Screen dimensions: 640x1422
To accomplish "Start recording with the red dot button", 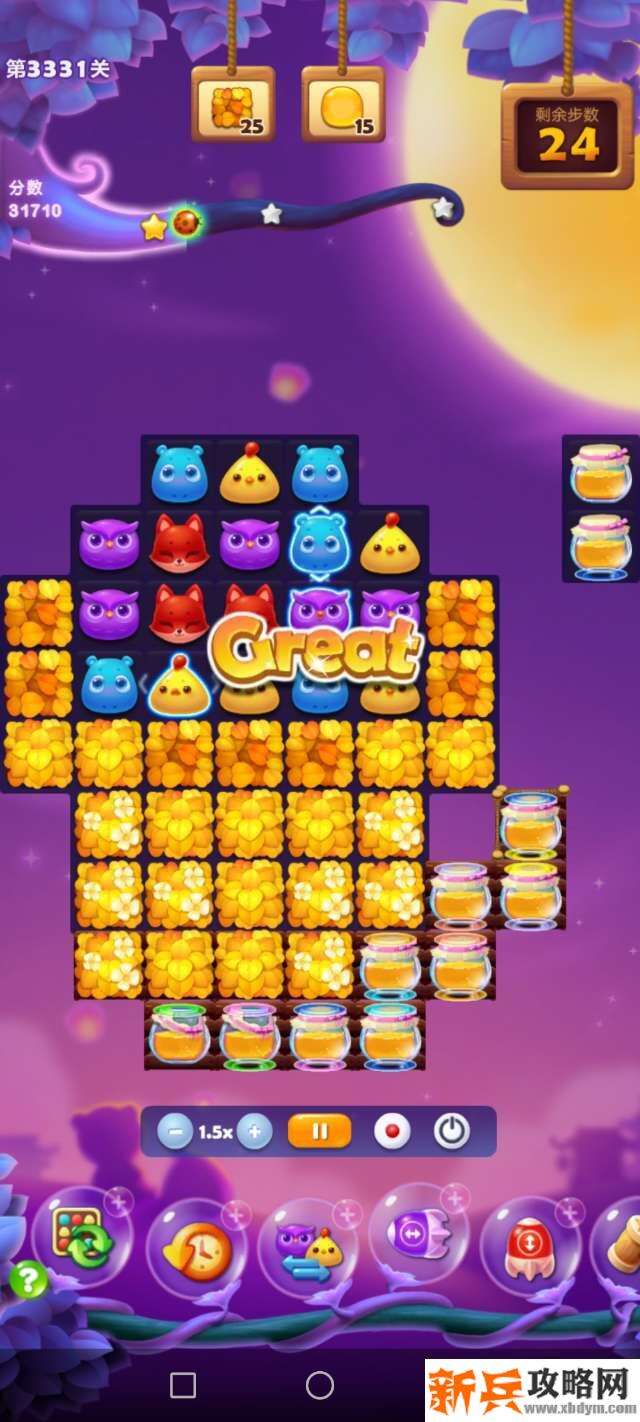I will [x=392, y=1132].
